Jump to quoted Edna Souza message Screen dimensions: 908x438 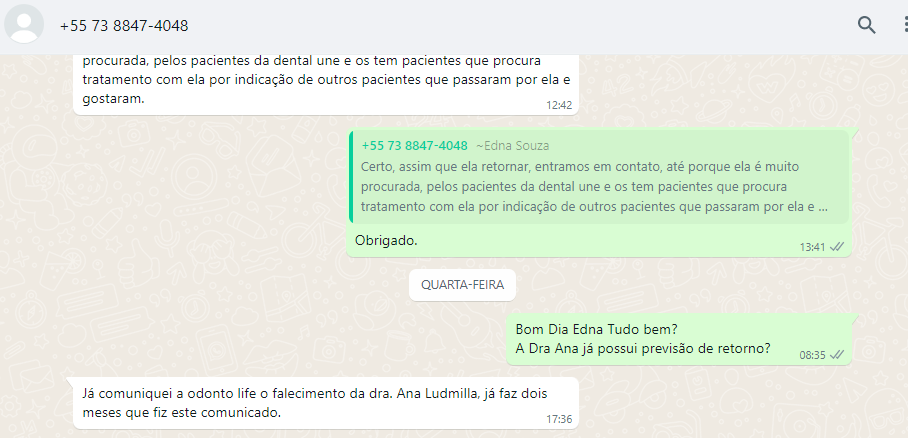598,177
